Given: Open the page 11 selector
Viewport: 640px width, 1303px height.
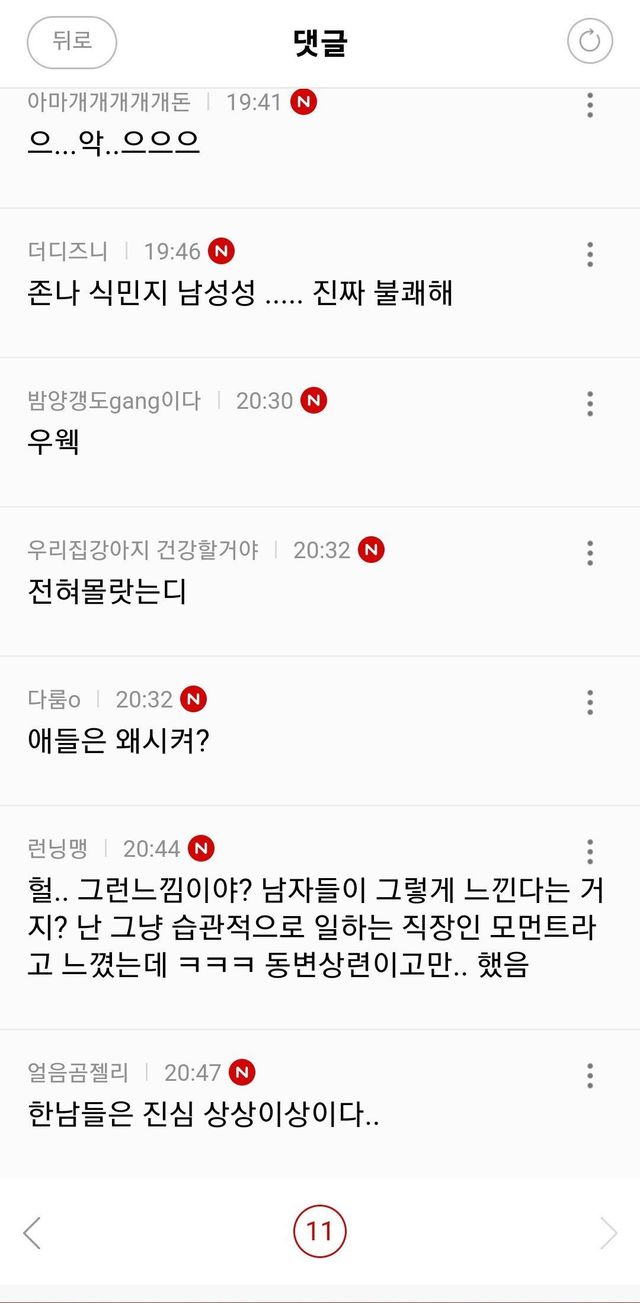Looking at the screenshot, I should 319,1232.
